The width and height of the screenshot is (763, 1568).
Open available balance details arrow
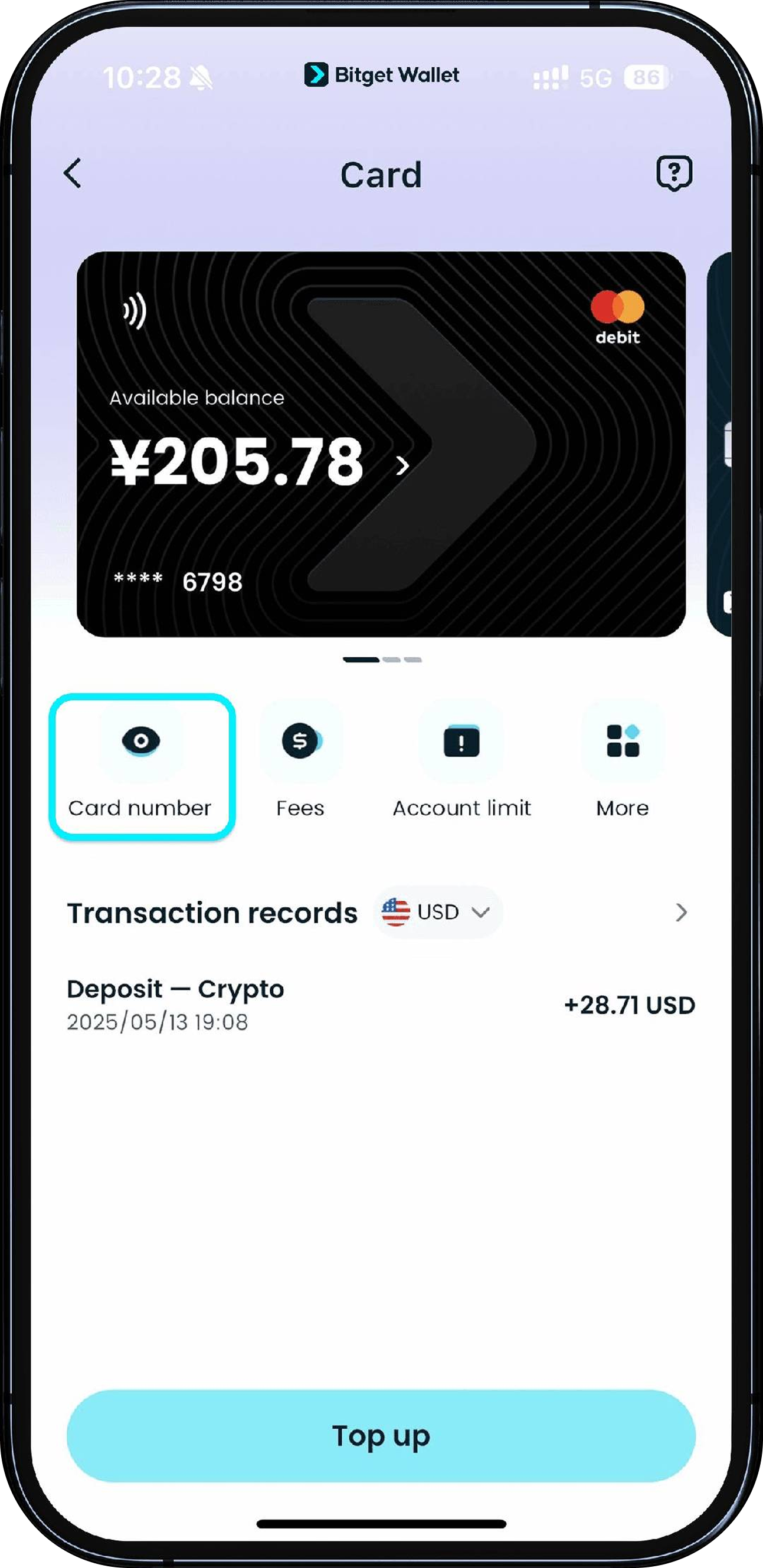[402, 466]
